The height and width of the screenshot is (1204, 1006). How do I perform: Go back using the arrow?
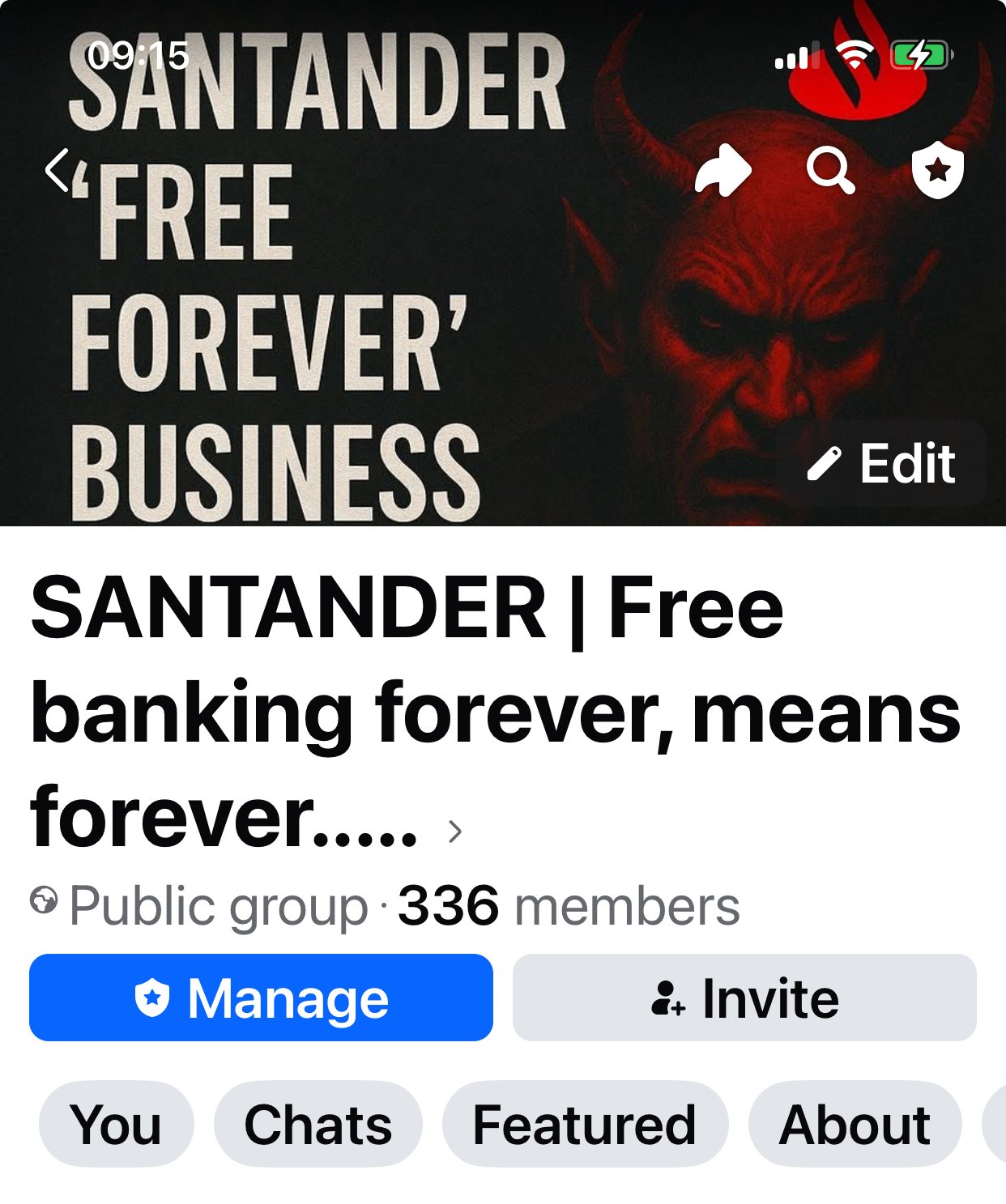(58, 170)
